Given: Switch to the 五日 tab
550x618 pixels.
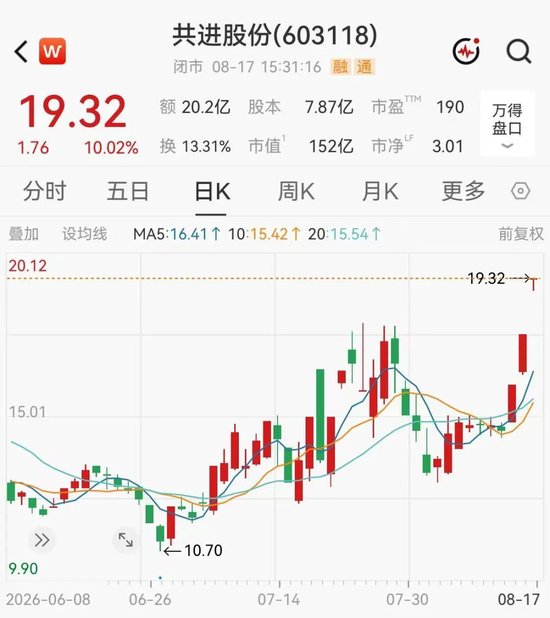Looking at the screenshot, I should [128, 192].
